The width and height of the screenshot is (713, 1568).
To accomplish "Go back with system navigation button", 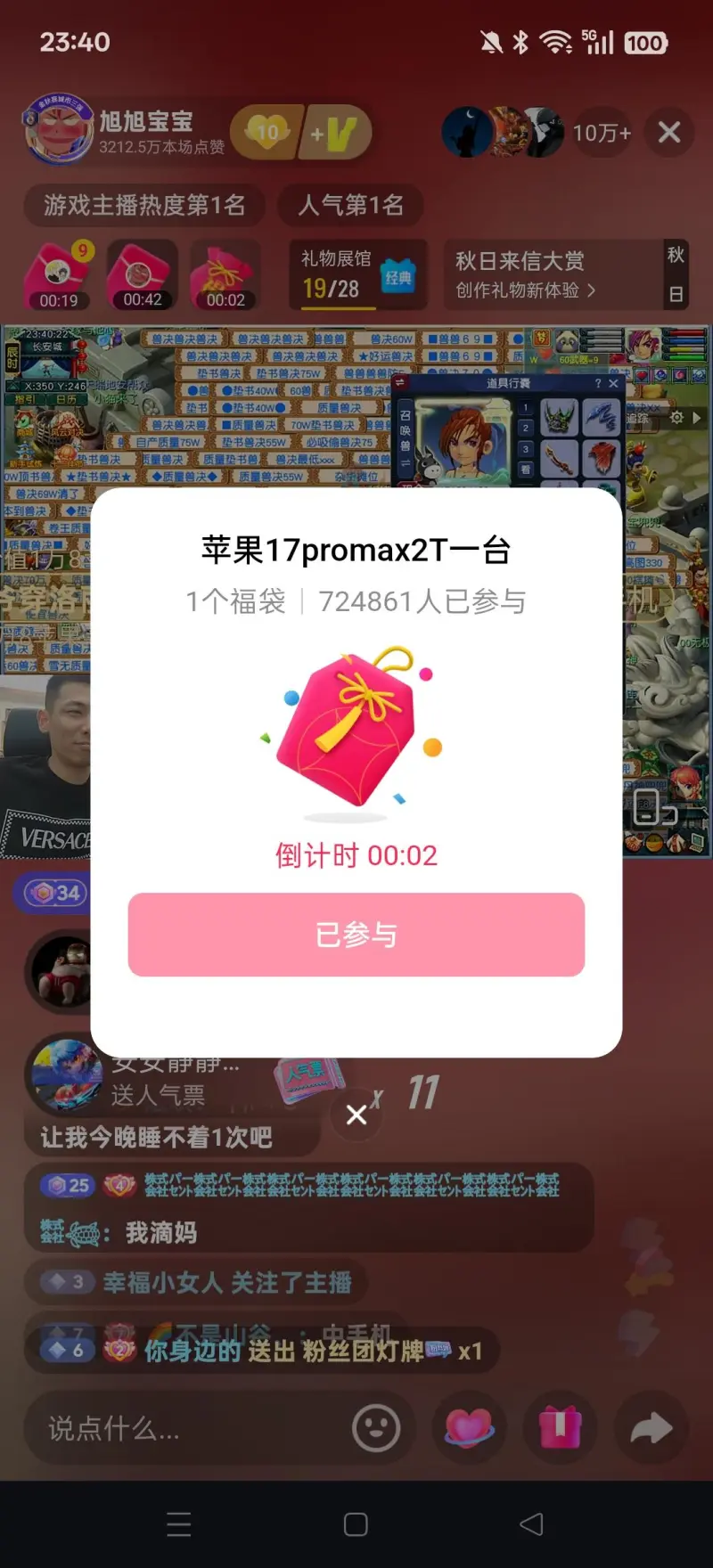I will point(532,1524).
